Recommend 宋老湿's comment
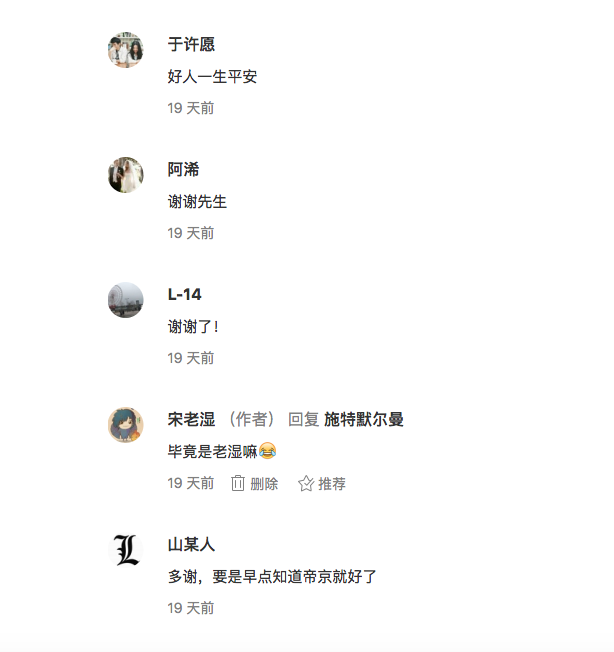614x652 pixels. pyautogui.click(x=322, y=483)
